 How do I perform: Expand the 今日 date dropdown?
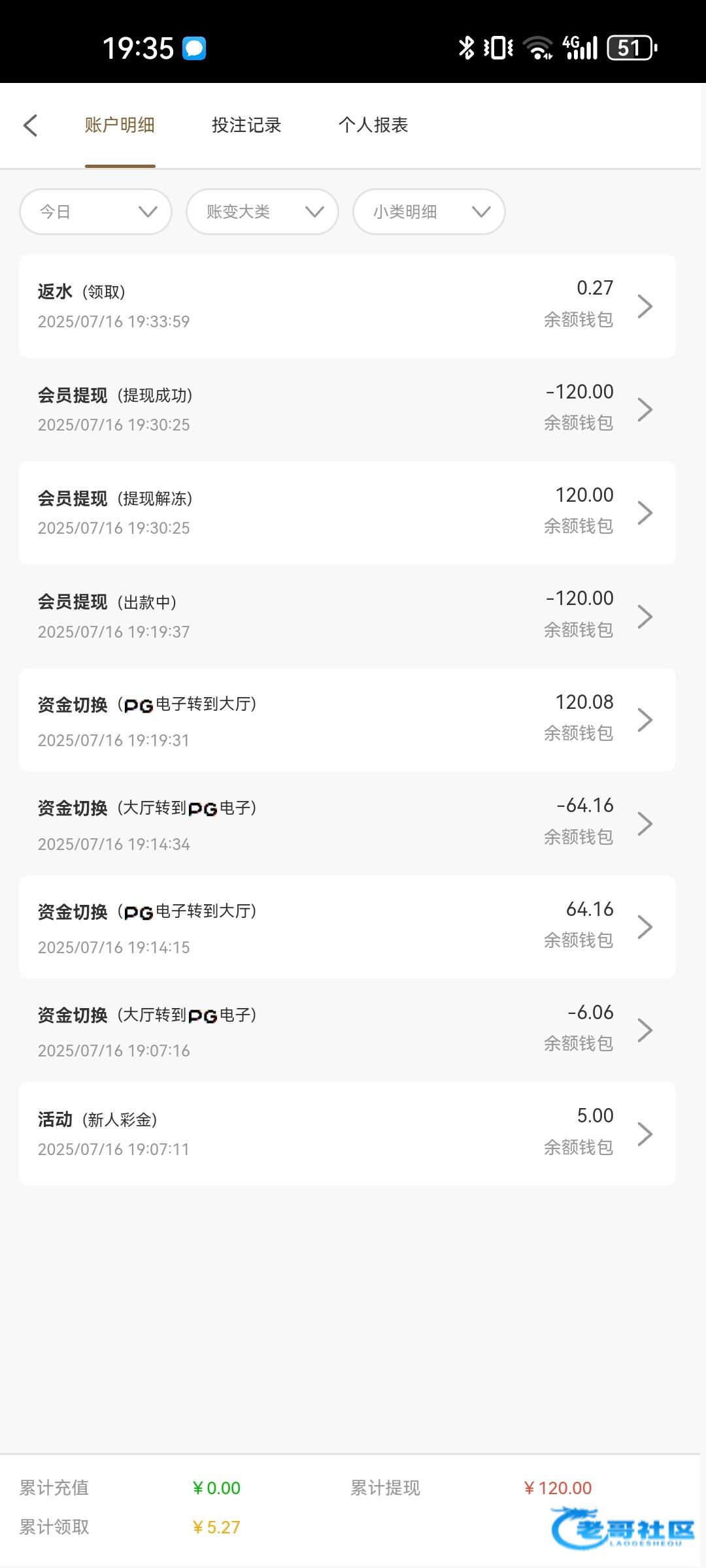(x=95, y=212)
